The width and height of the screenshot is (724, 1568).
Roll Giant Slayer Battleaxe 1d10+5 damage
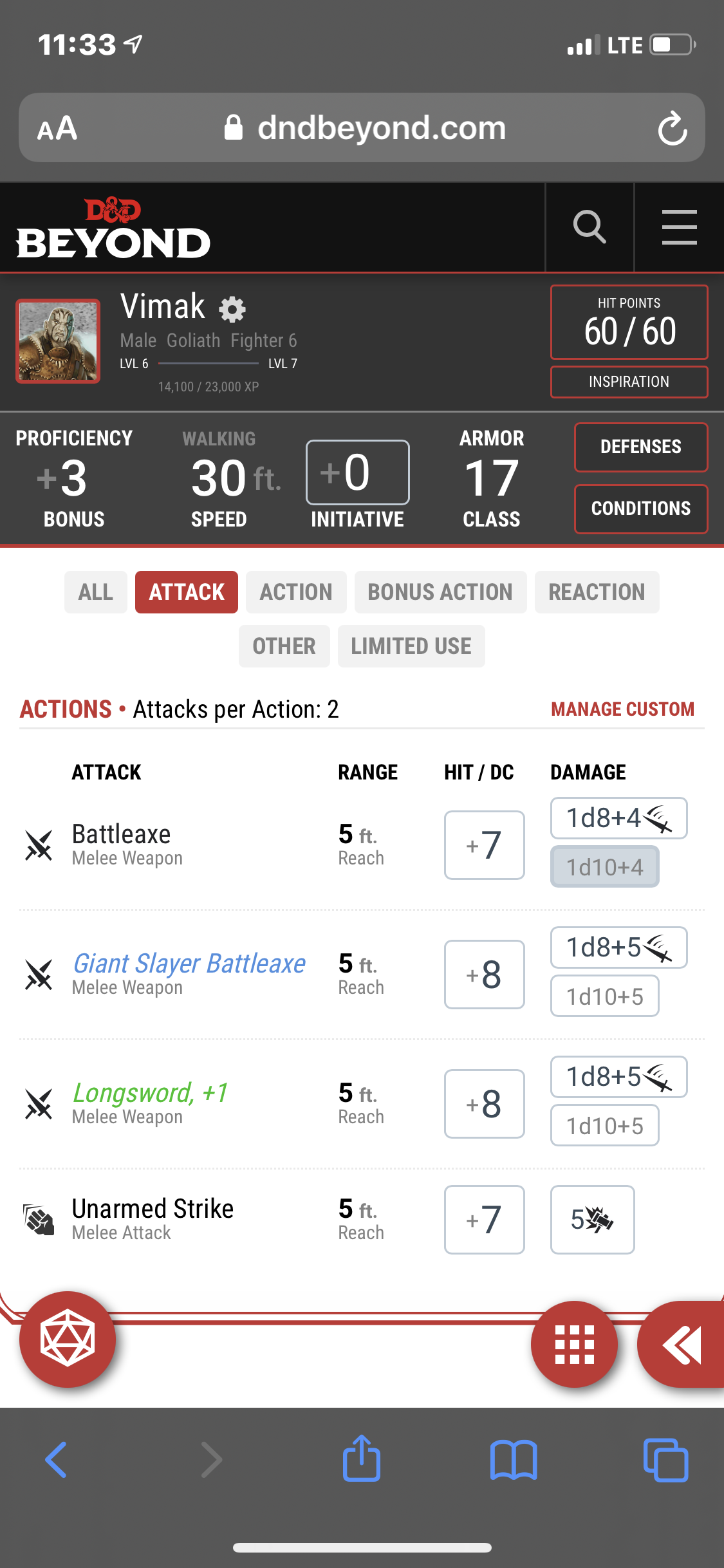point(604,996)
